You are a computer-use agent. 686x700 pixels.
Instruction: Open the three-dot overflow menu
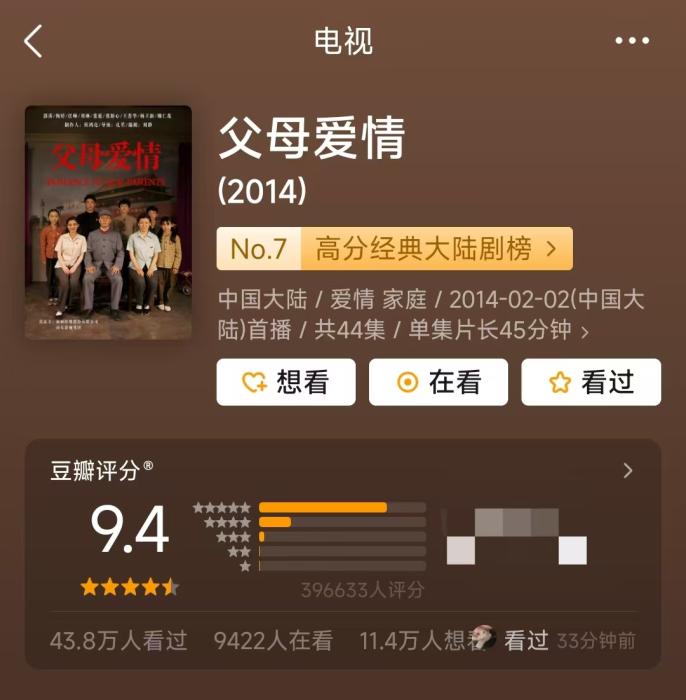[631, 41]
